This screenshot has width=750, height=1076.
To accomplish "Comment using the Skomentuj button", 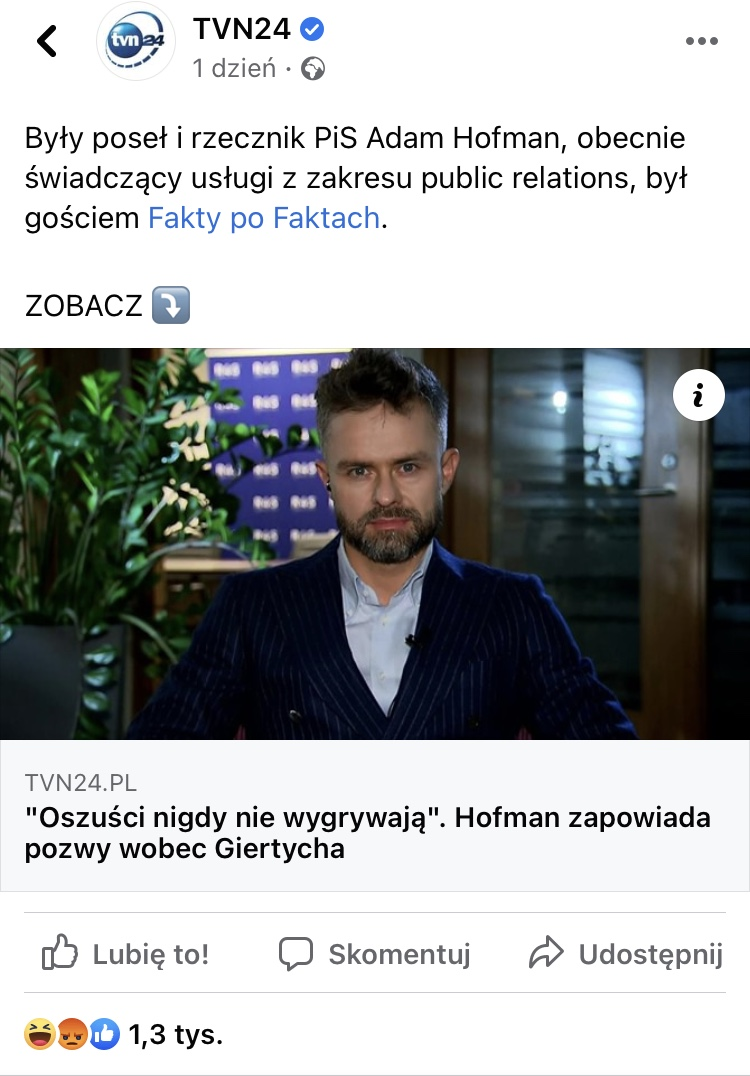I will [374, 954].
